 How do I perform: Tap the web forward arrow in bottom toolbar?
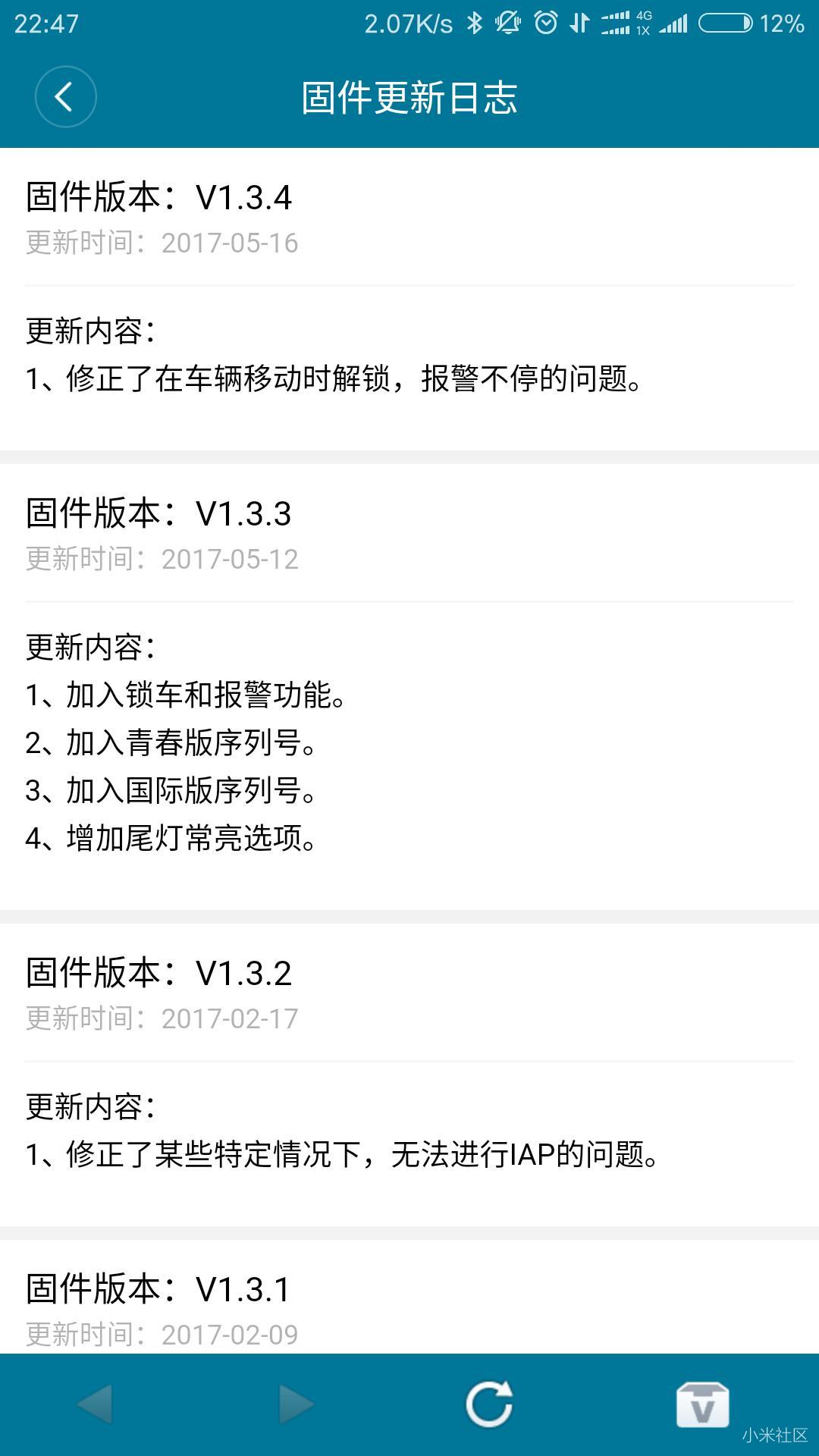(296, 1404)
